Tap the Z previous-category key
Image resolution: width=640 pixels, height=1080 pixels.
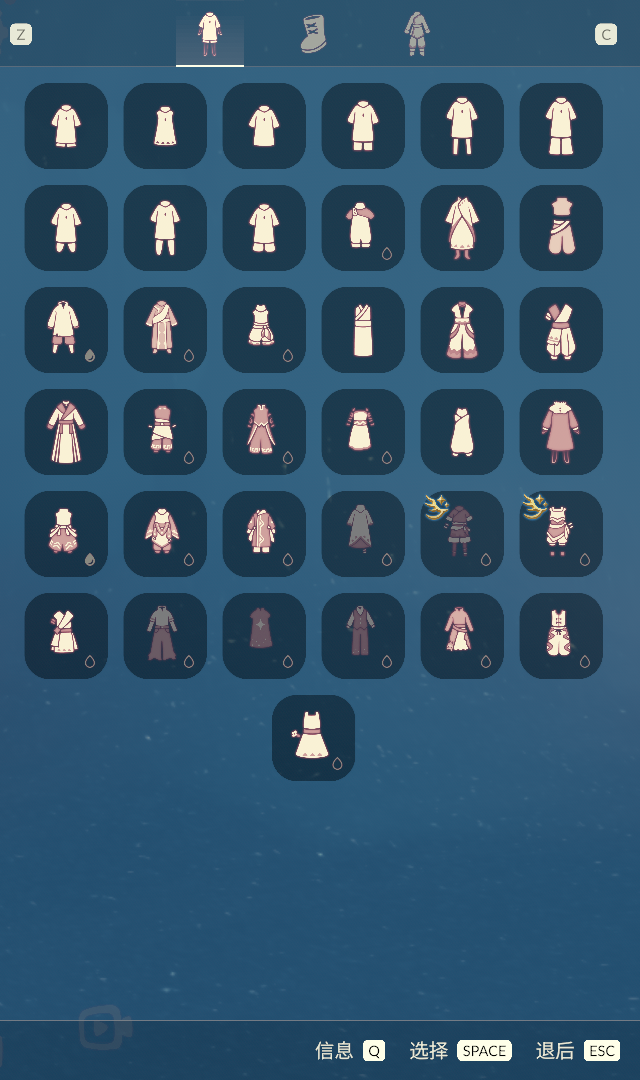[20, 35]
